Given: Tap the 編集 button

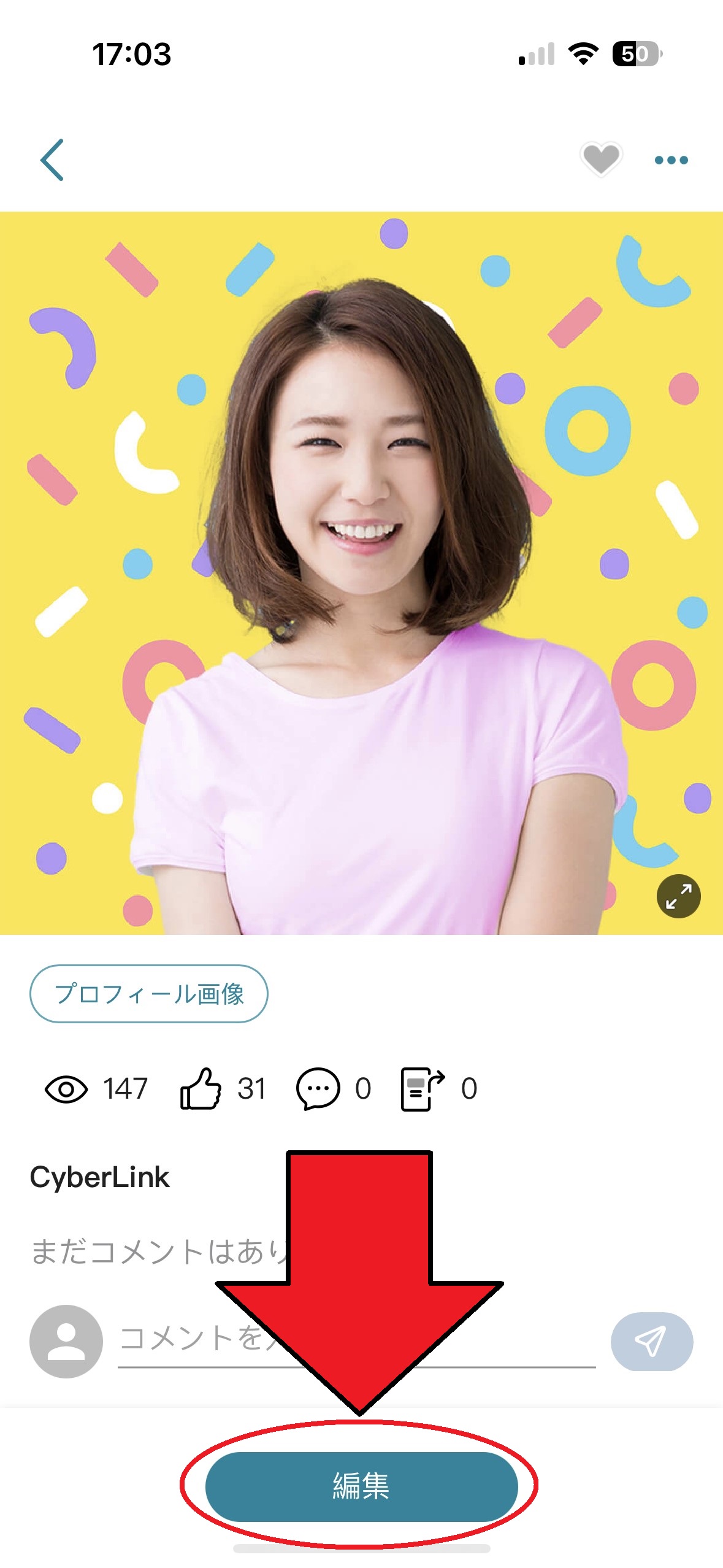Looking at the screenshot, I should tap(361, 1486).
